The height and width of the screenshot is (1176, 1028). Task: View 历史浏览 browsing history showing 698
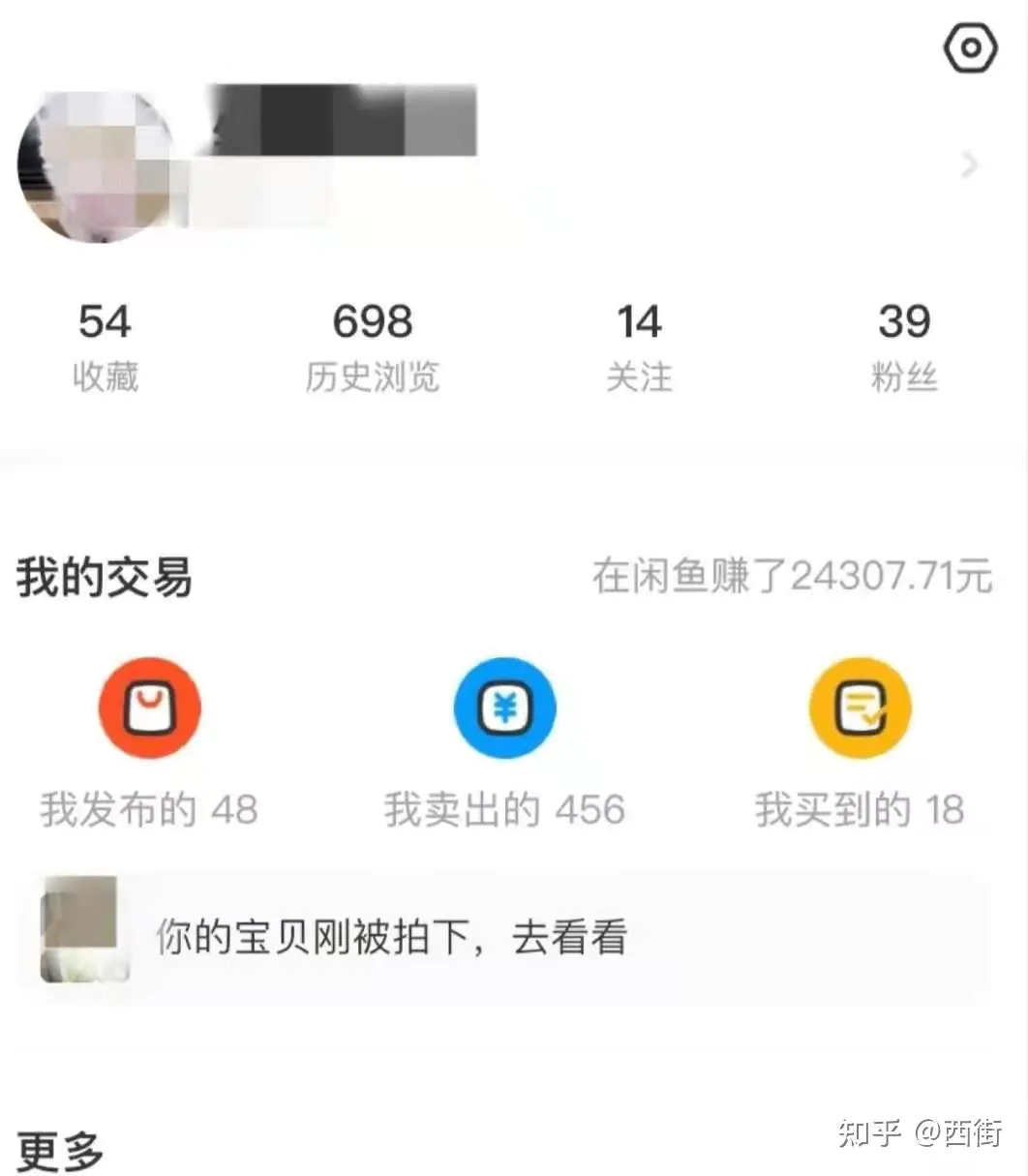coord(372,344)
